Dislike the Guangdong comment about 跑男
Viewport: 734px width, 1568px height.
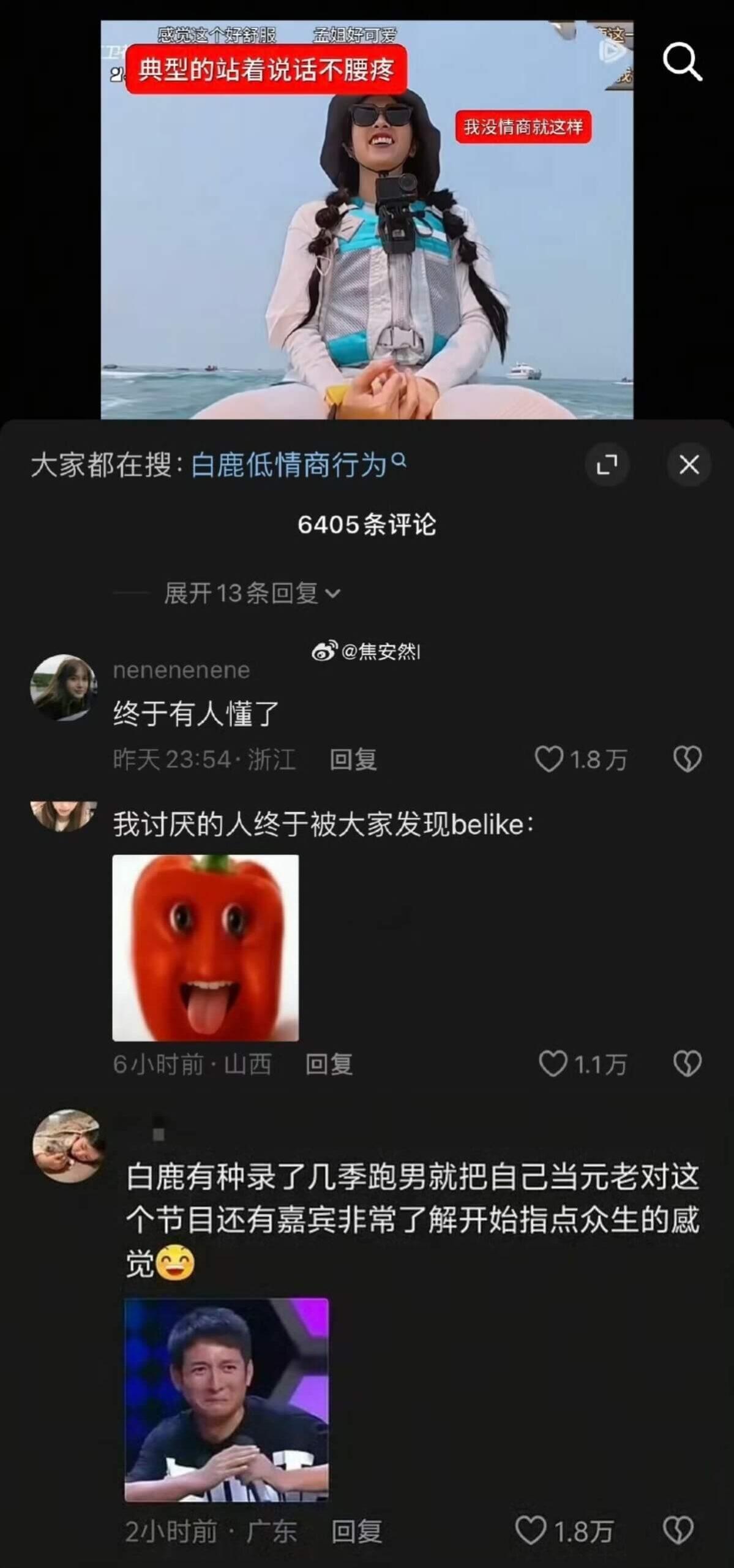tap(678, 1530)
